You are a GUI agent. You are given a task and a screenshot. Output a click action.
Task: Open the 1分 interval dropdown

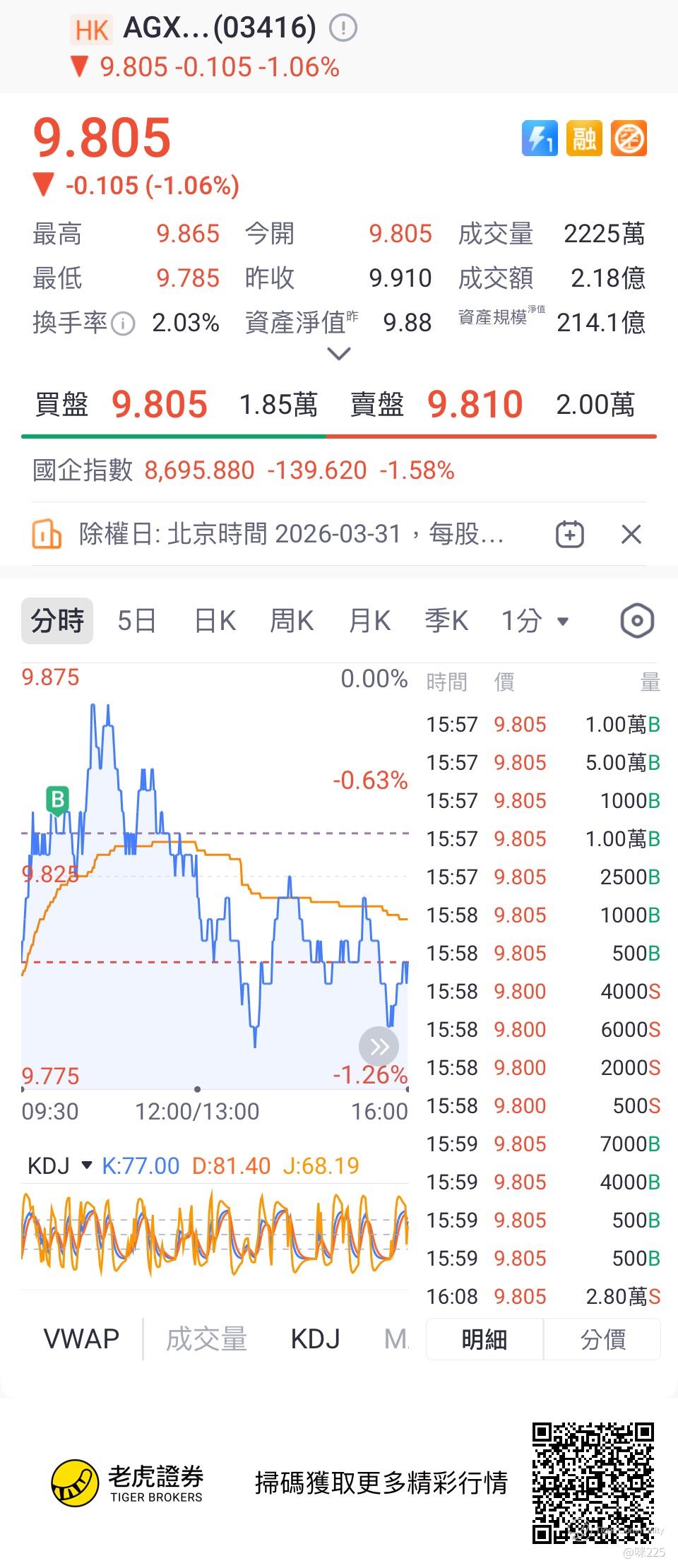click(x=535, y=621)
